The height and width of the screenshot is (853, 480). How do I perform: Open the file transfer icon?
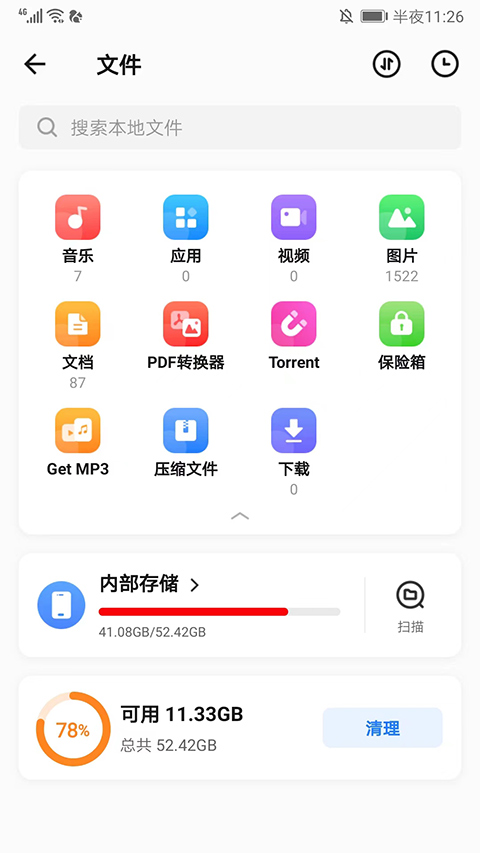(x=386, y=64)
